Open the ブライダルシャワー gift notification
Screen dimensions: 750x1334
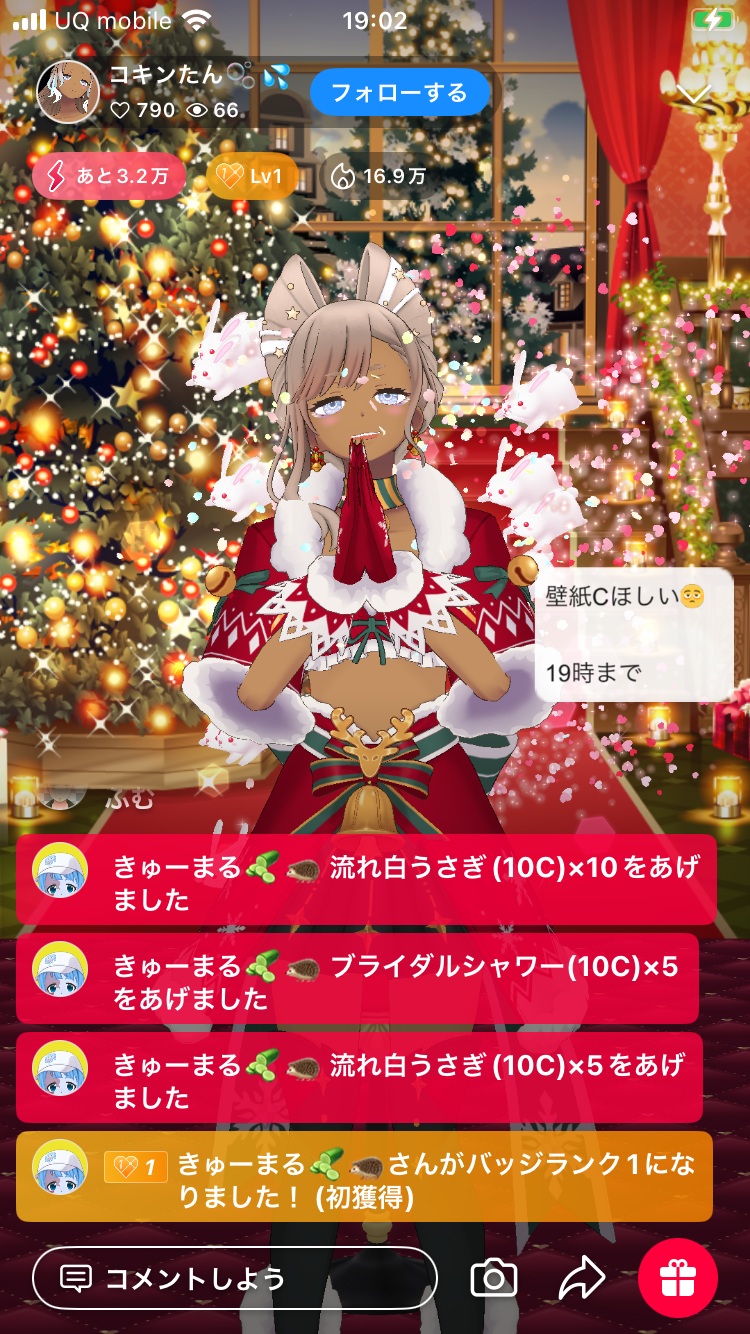click(x=358, y=980)
